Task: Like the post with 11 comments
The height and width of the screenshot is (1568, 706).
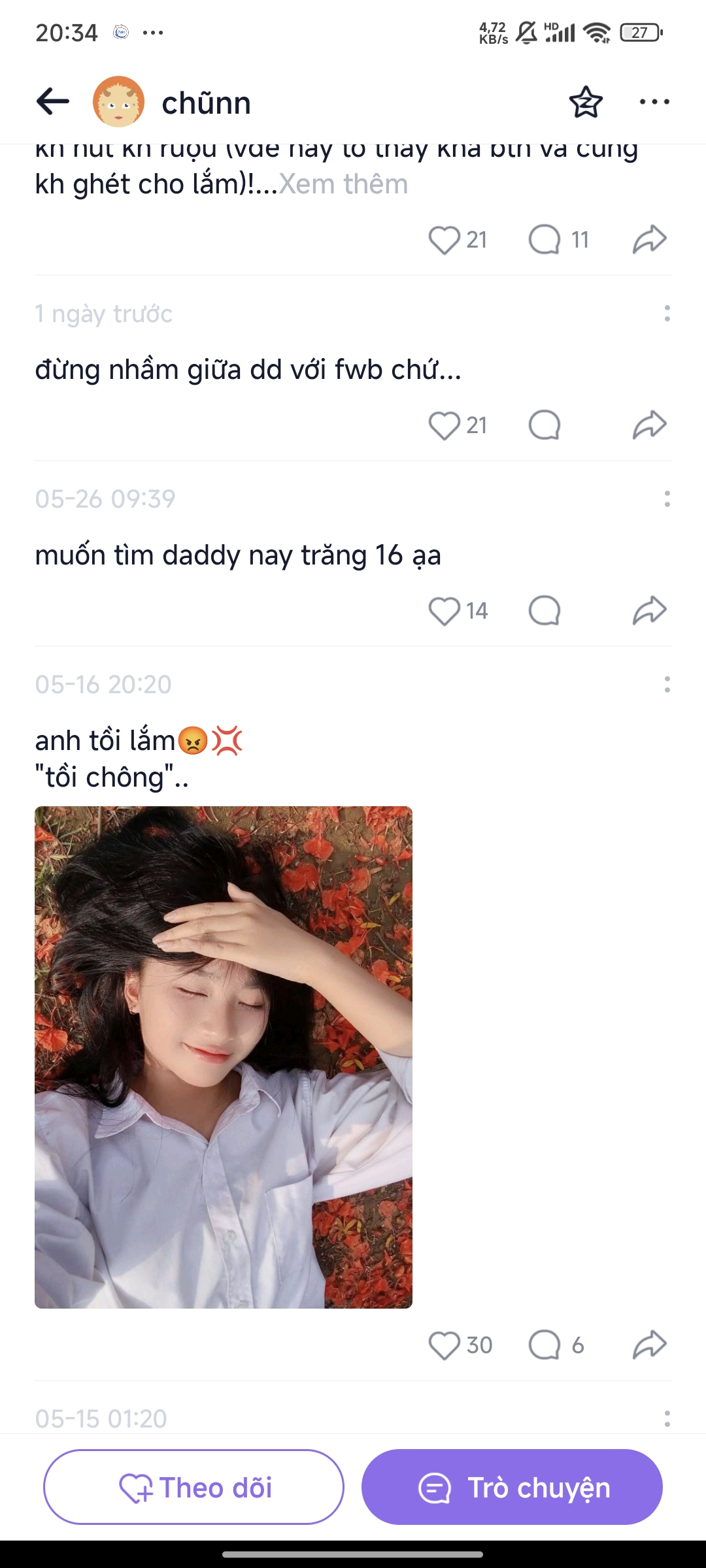Action: [445, 240]
